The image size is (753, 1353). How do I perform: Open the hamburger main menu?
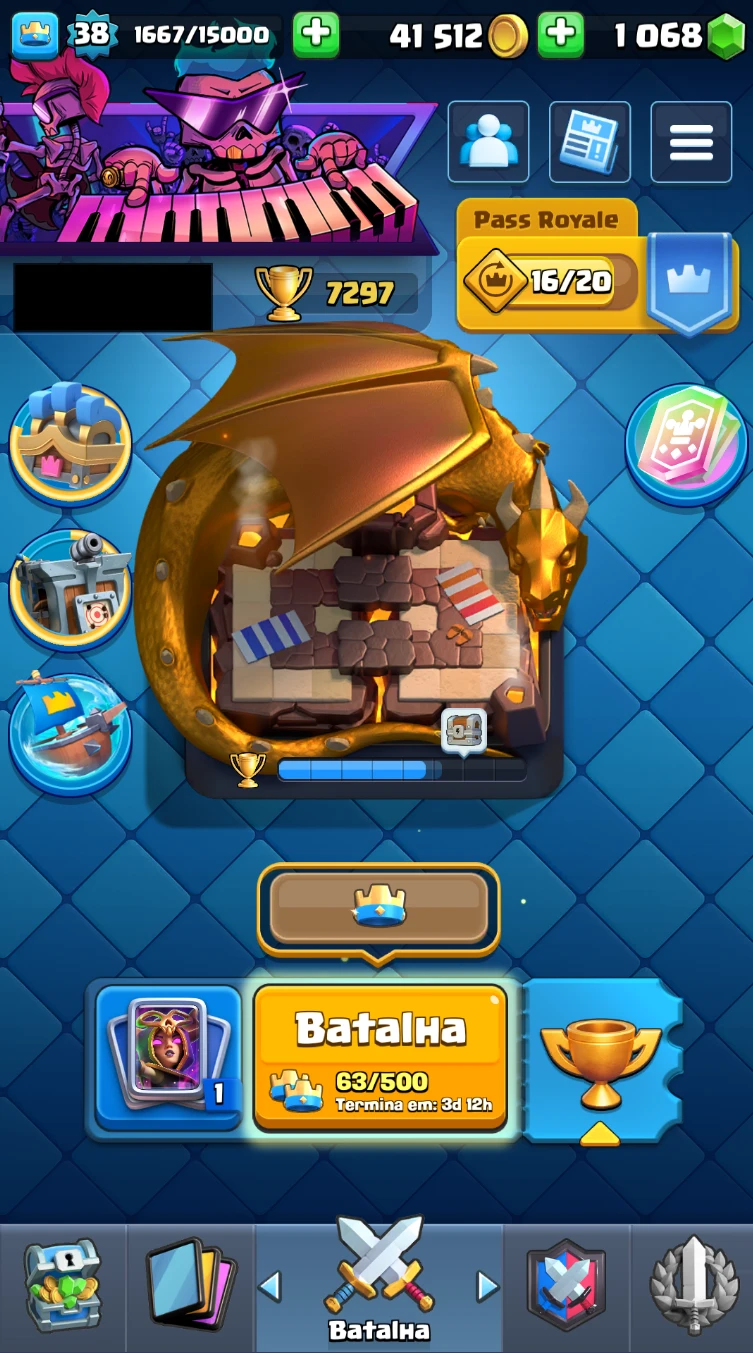691,141
